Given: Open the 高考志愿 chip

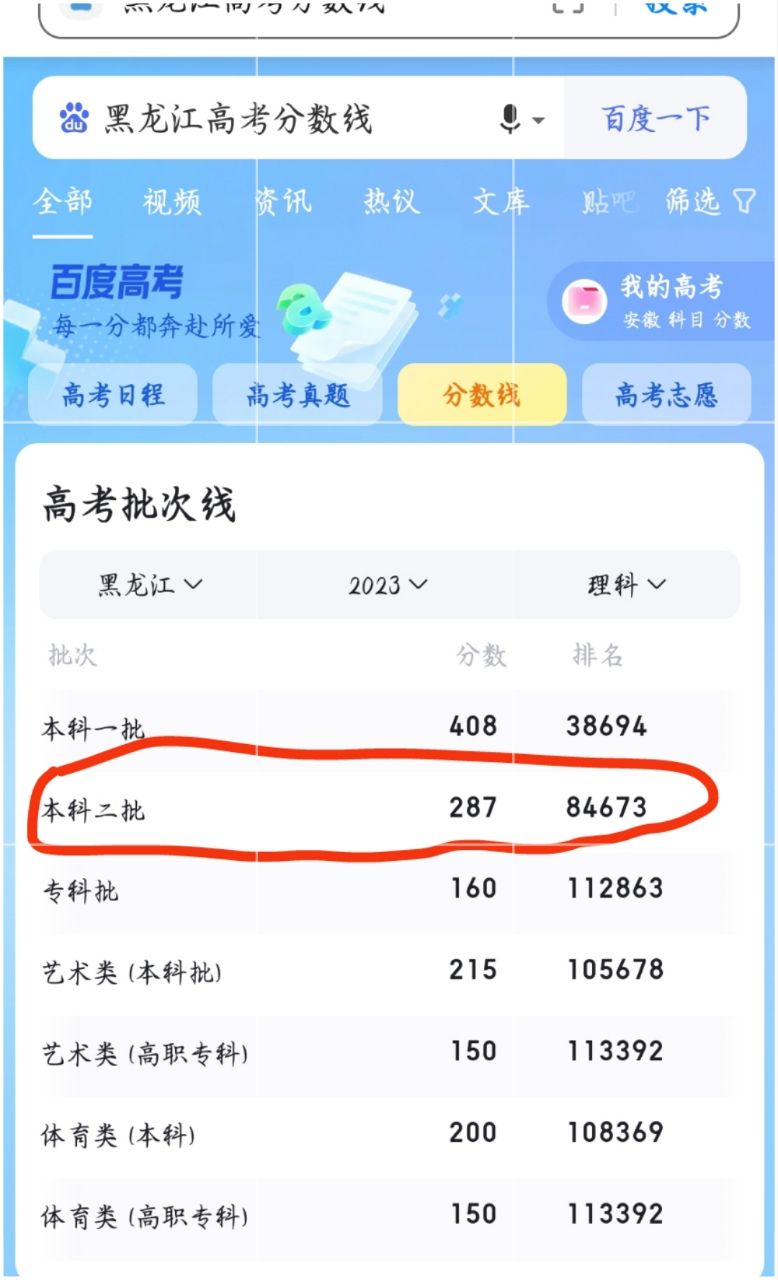Looking at the screenshot, I should tap(666, 395).
